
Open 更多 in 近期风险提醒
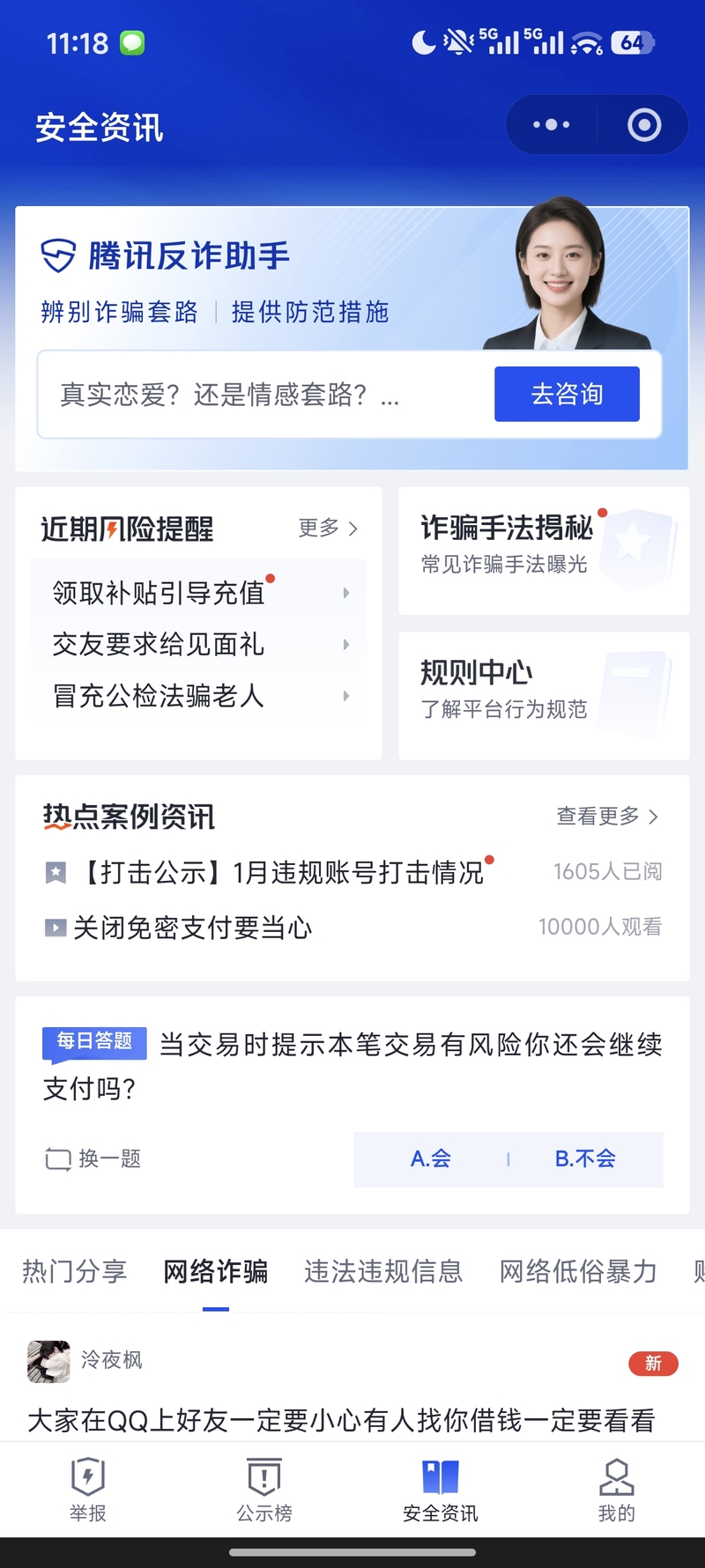[x=328, y=528]
